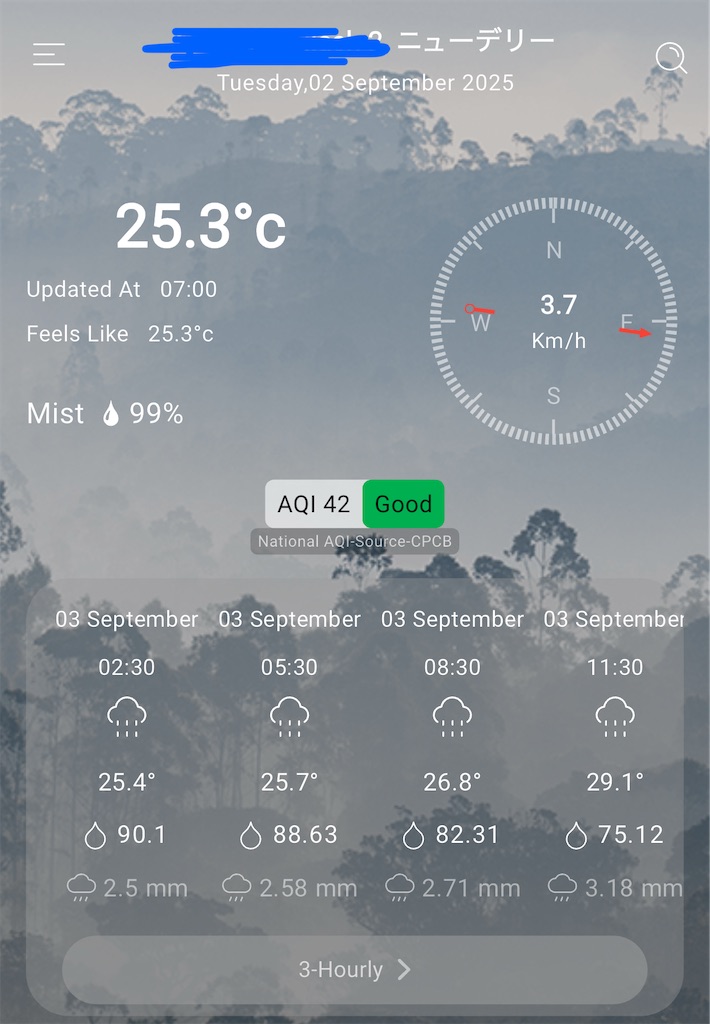Open the hamburger menu
The image size is (710, 1024).
point(49,54)
